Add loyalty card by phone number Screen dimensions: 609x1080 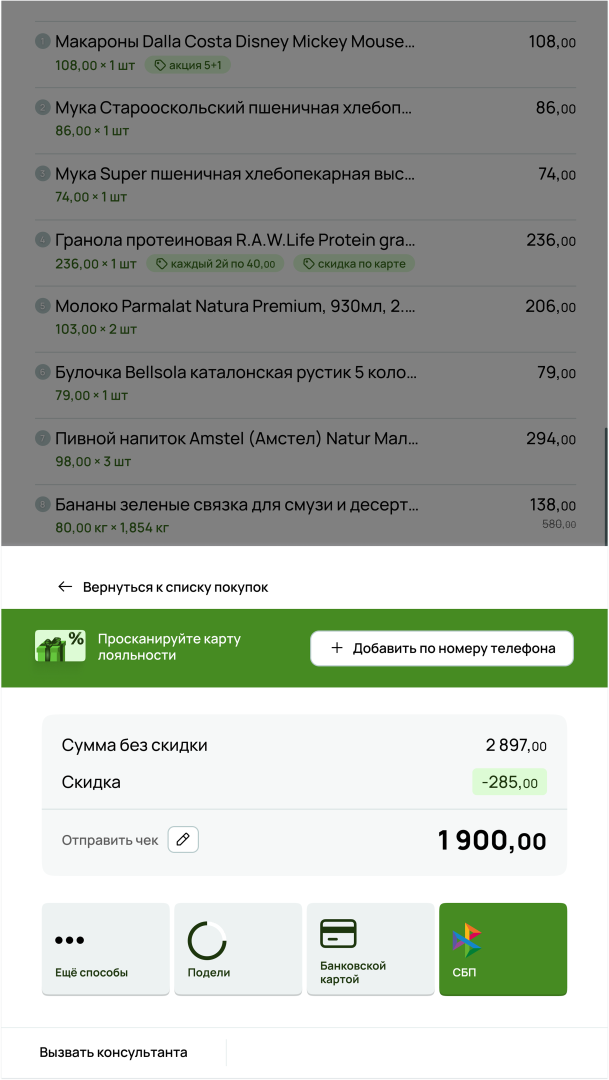[441, 648]
